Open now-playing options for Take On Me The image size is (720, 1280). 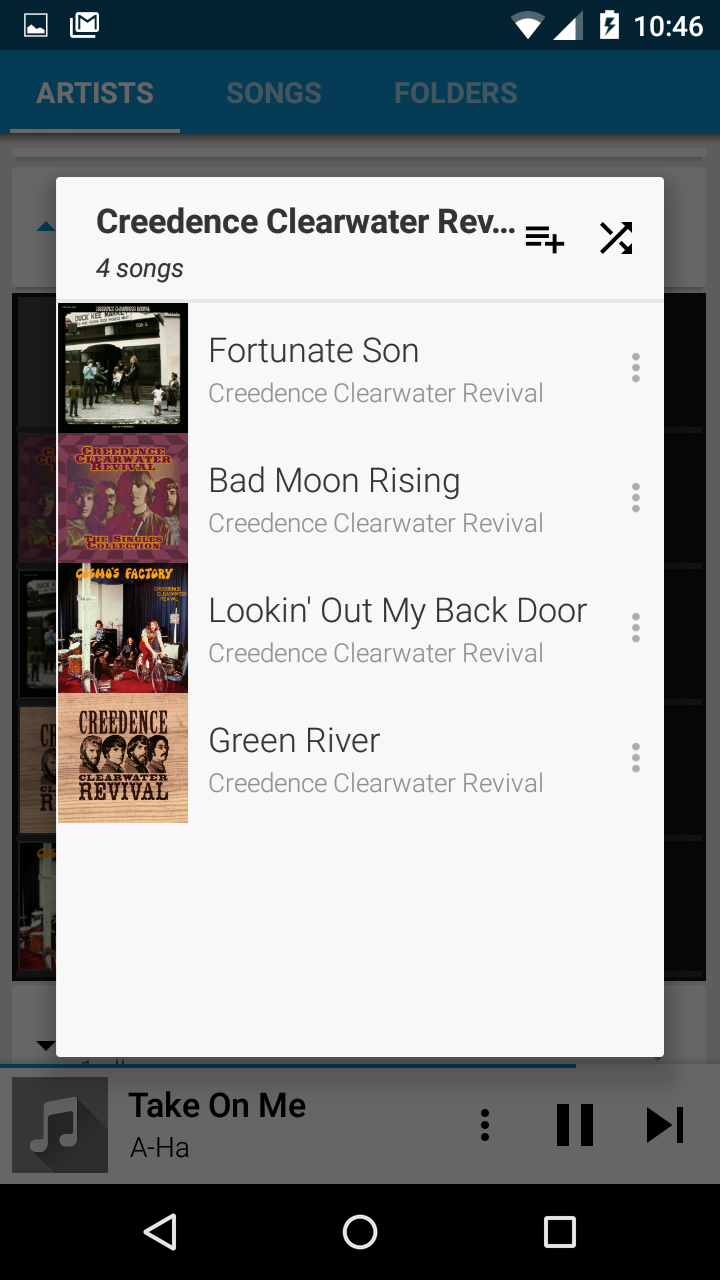point(485,1125)
